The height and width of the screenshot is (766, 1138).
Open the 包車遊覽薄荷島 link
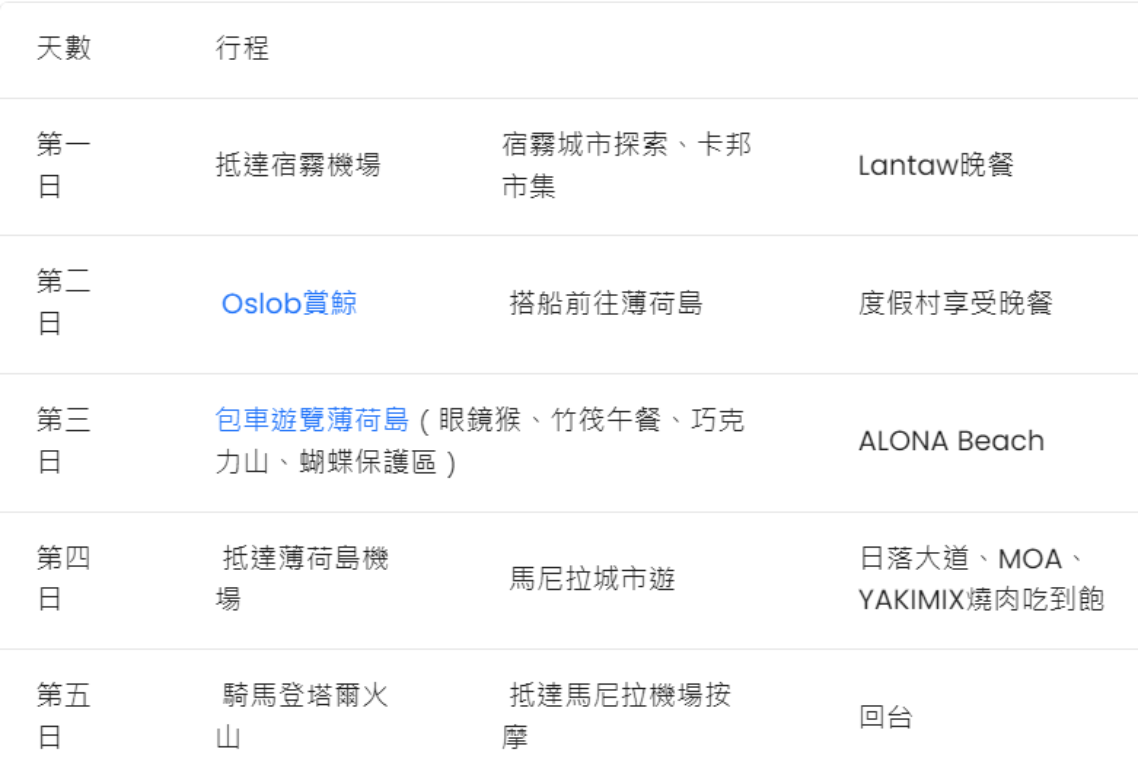point(312,420)
